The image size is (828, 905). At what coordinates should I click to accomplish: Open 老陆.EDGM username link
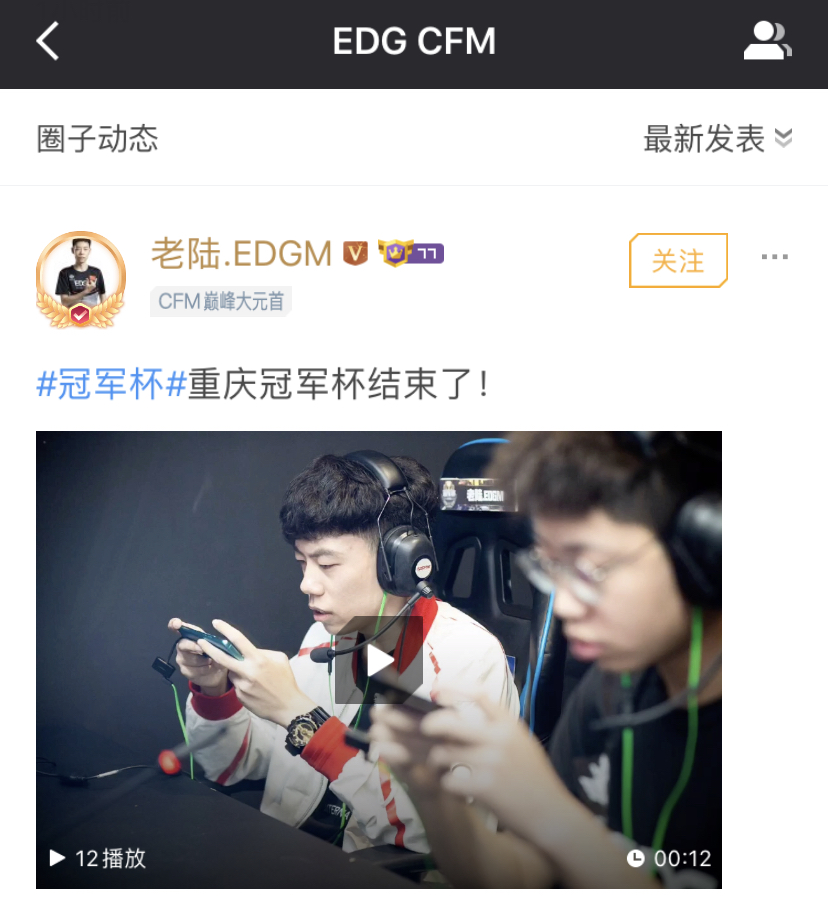[x=241, y=254]
